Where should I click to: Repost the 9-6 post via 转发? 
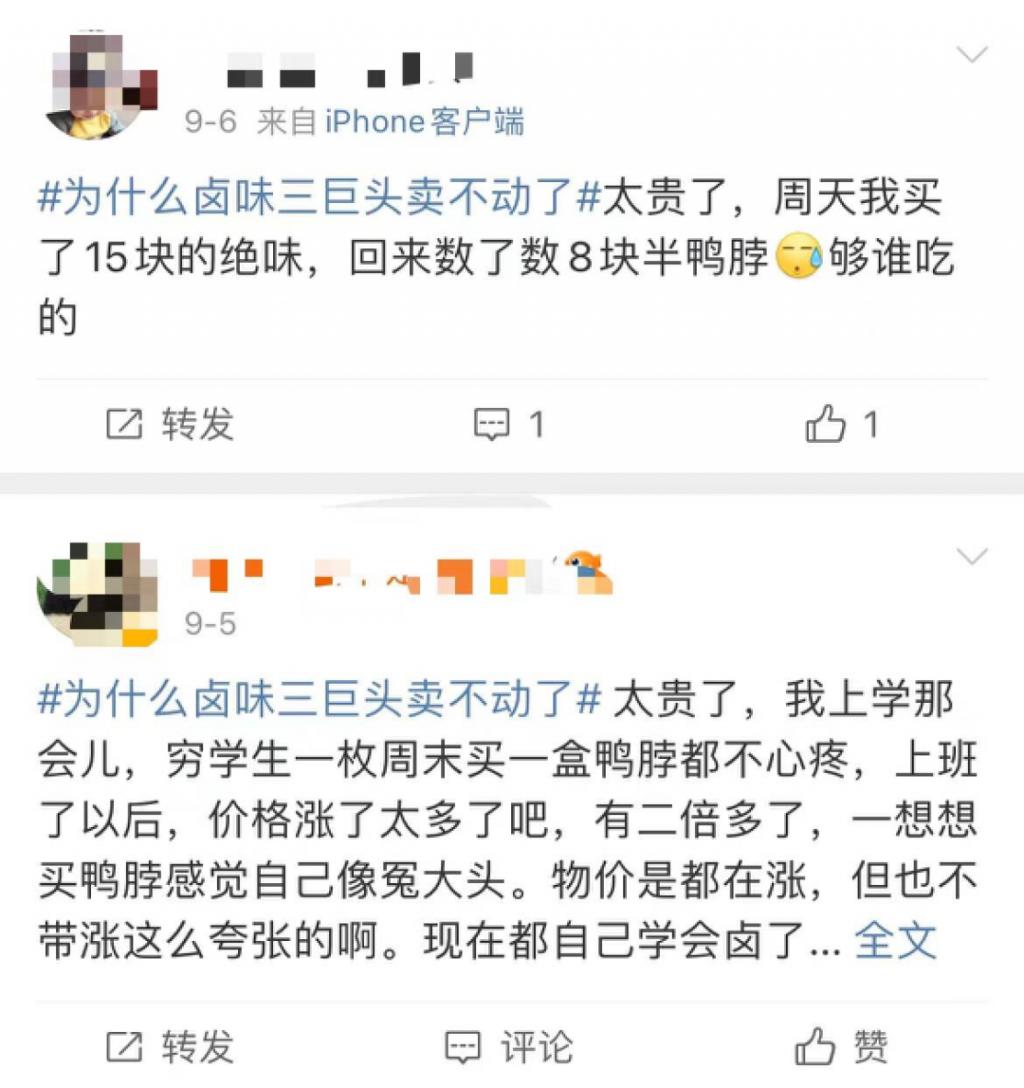(x=170, y=425)
